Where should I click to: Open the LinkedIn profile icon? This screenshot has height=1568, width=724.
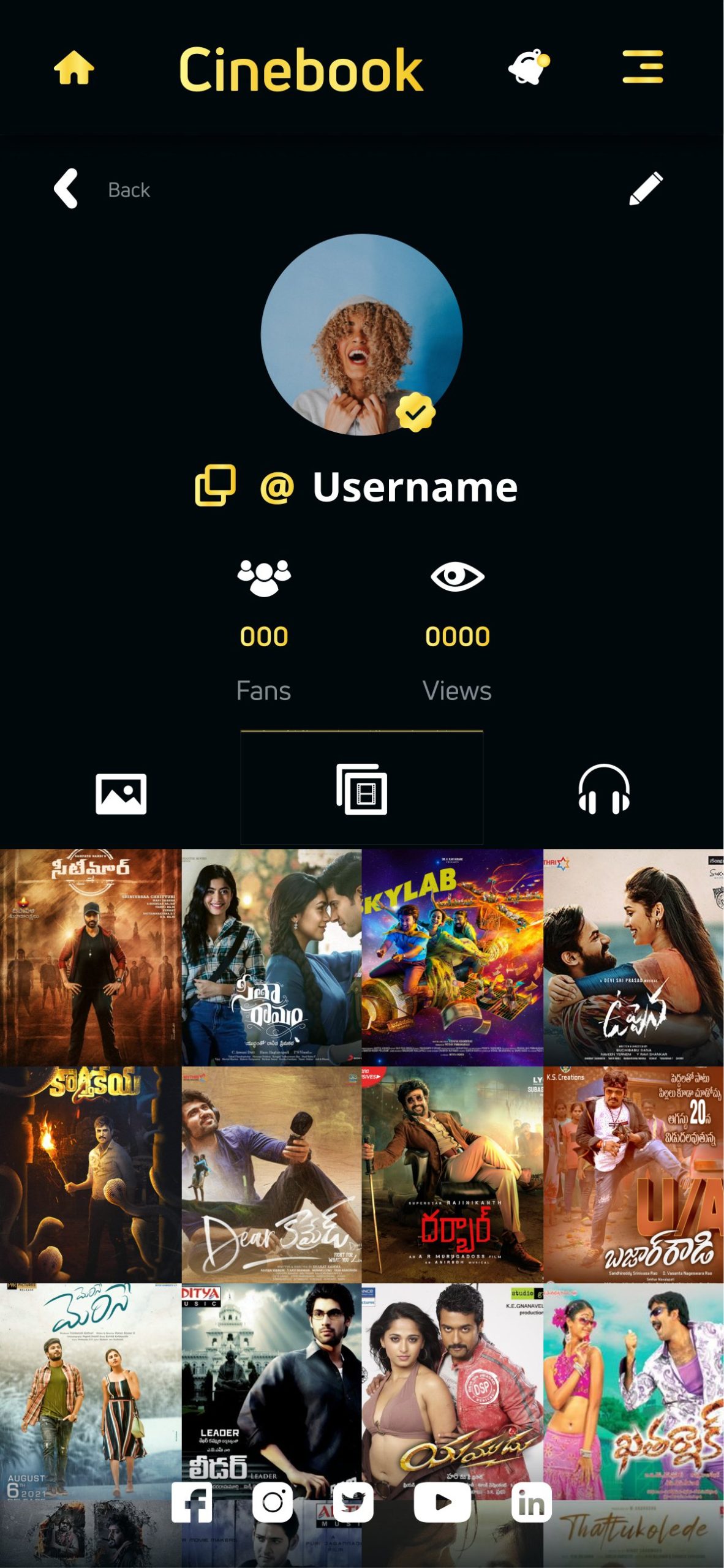531,1502
